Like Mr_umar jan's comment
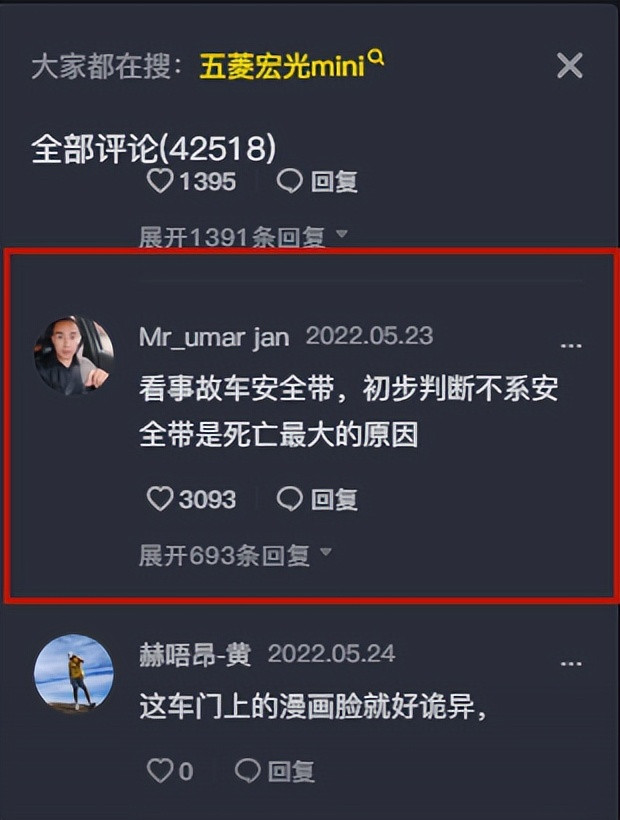This screenshot has width=620, height=820. tap(161, 498)
